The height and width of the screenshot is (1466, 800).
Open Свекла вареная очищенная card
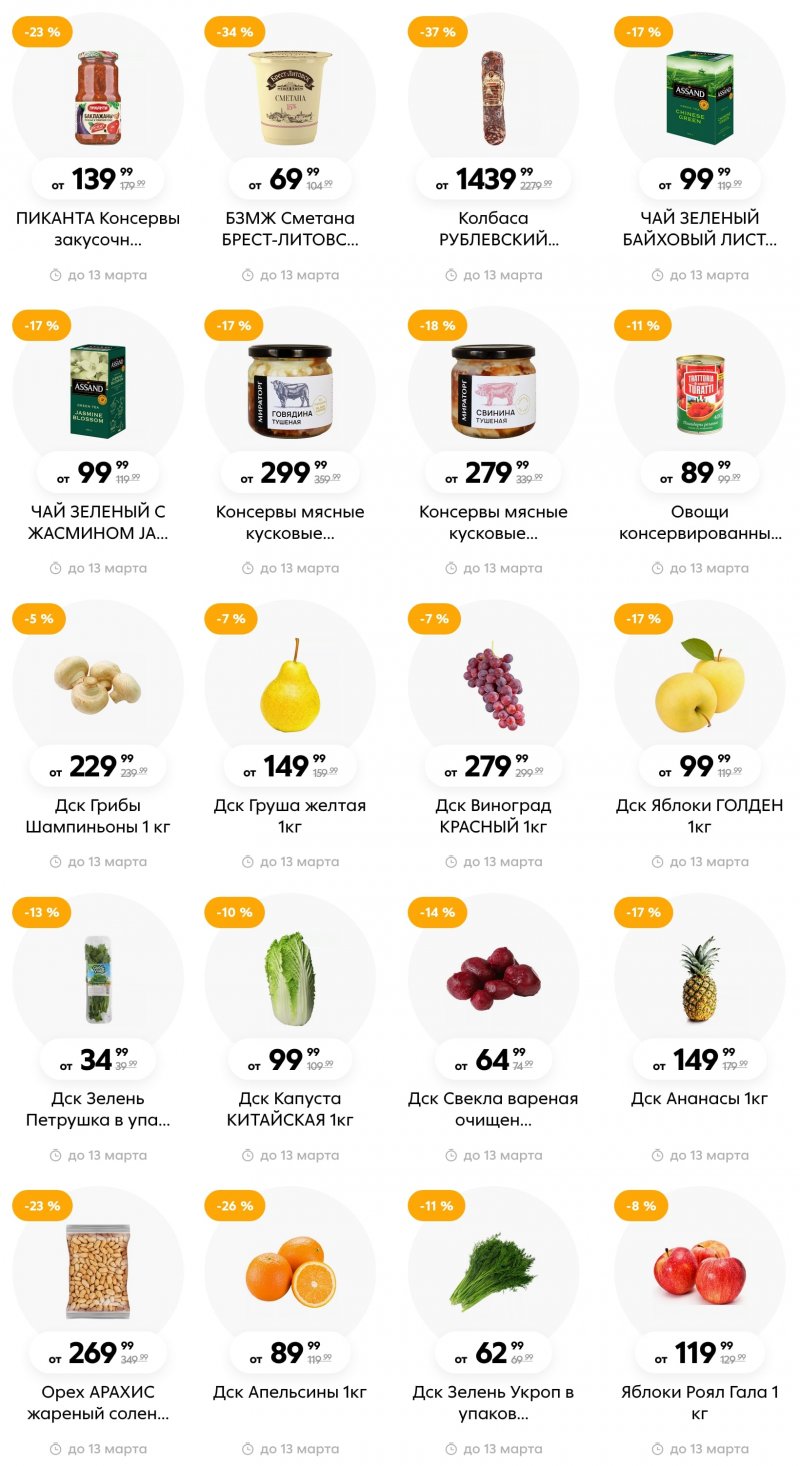[x=493, y=1108]
